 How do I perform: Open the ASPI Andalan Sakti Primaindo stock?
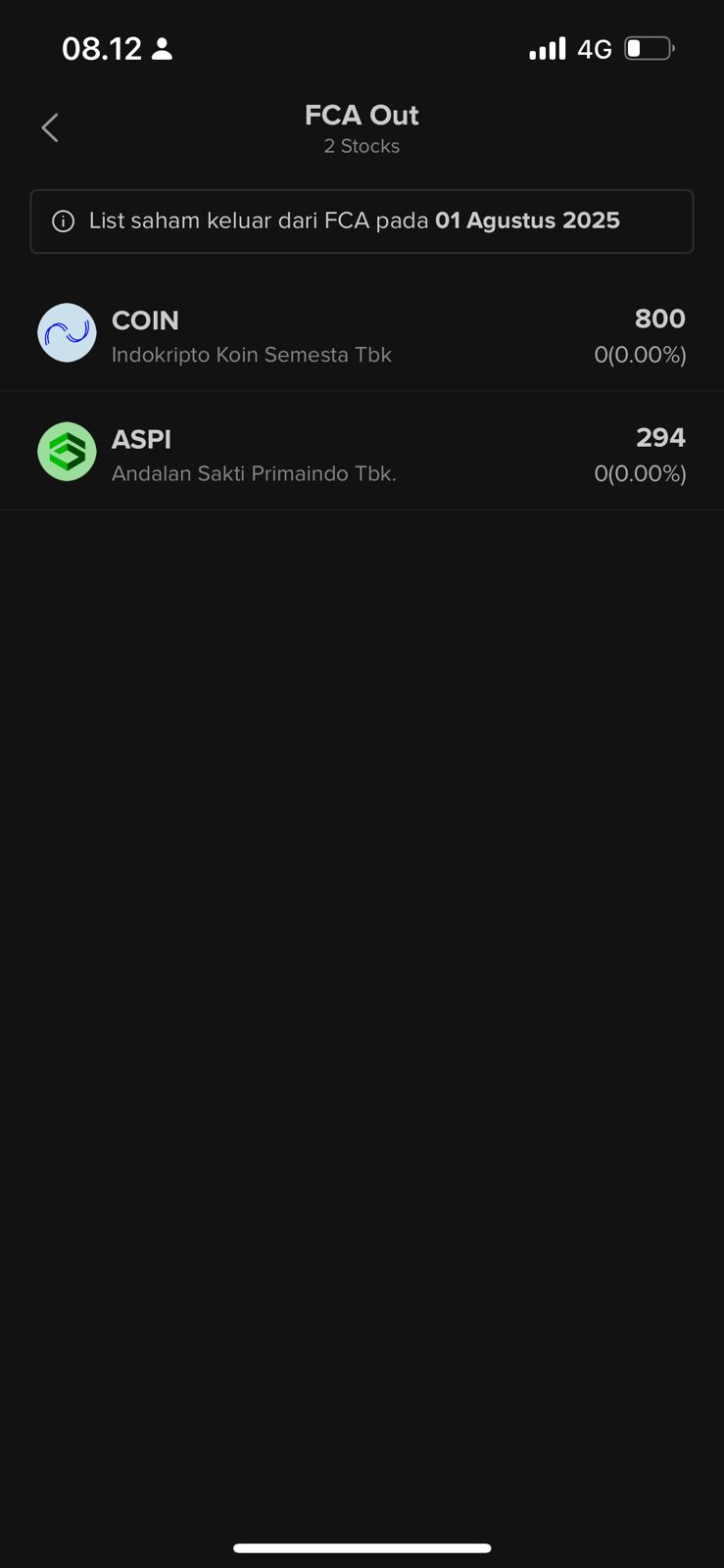pos(361,454)
